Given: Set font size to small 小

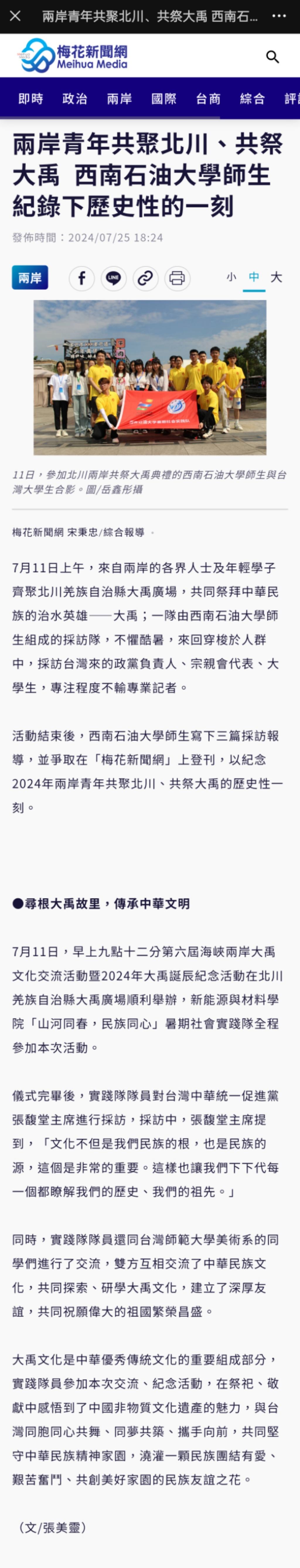Looking at the screenshot, I should [231, 277].
